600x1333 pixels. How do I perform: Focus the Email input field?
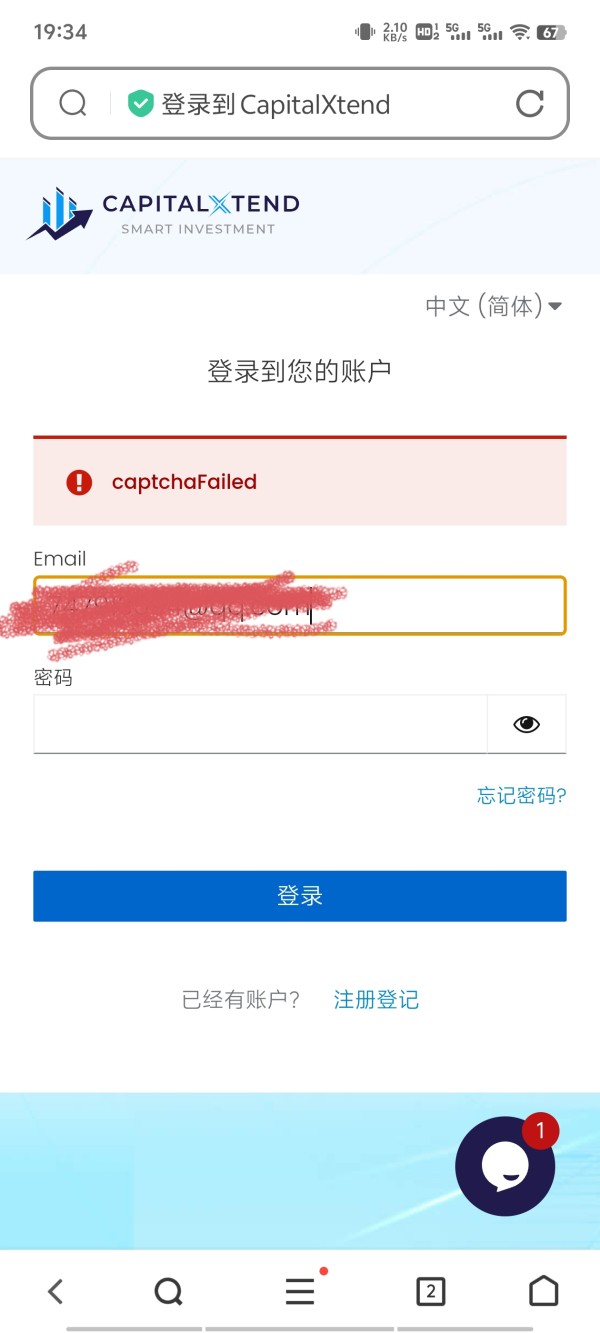pos(300,605)
